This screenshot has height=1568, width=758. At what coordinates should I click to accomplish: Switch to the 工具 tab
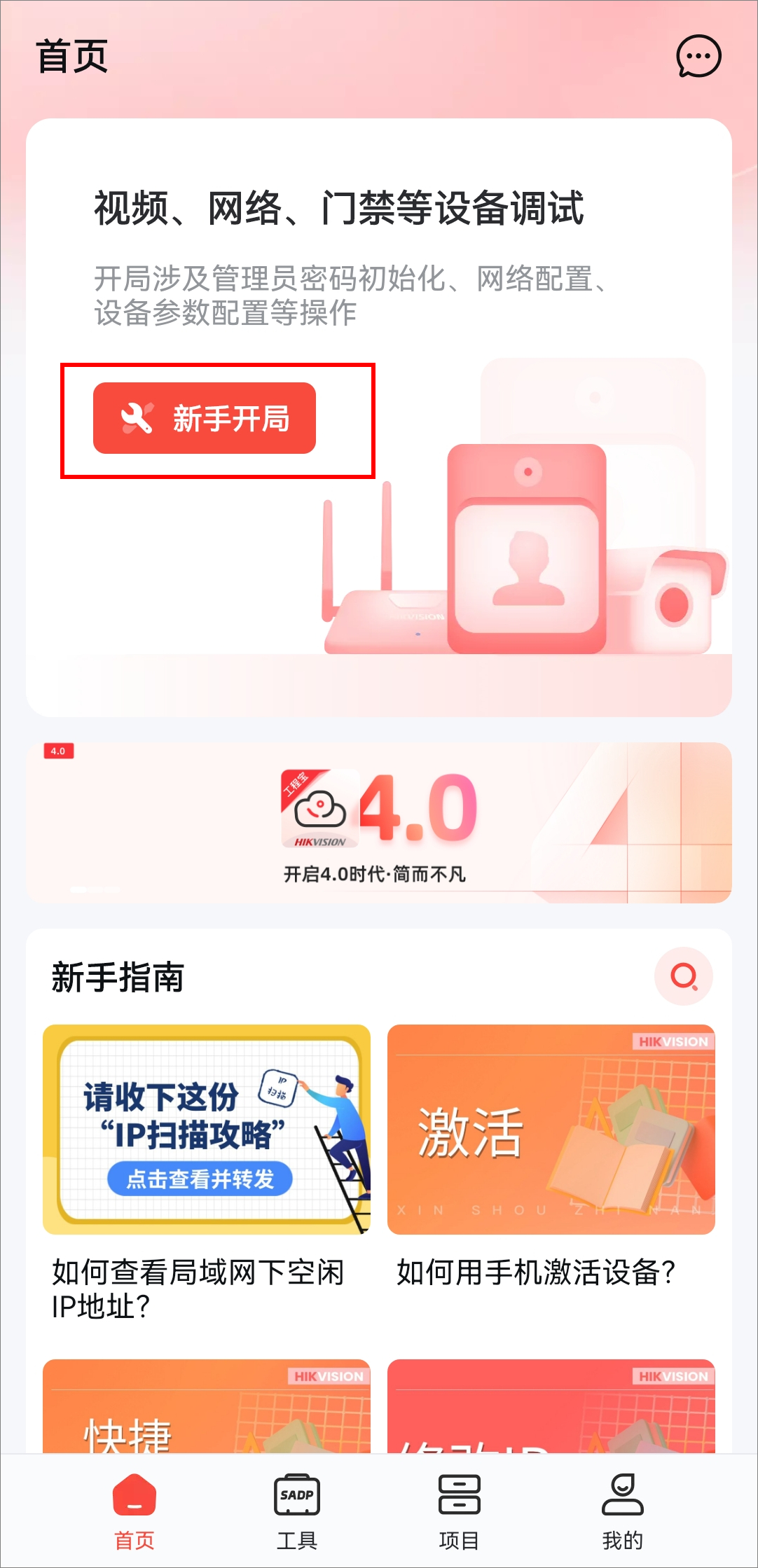tap(296, 1509)
